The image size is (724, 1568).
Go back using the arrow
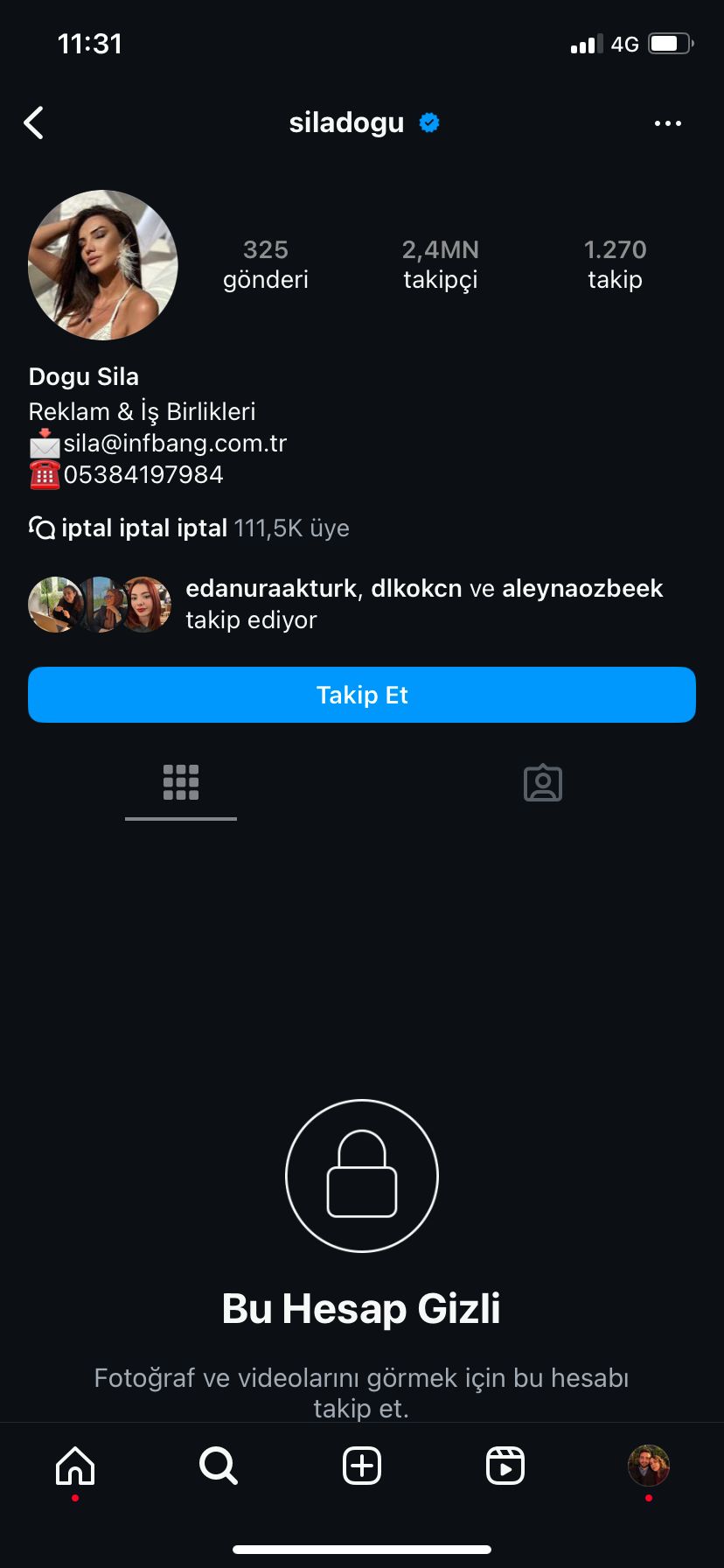pos(34,123)
